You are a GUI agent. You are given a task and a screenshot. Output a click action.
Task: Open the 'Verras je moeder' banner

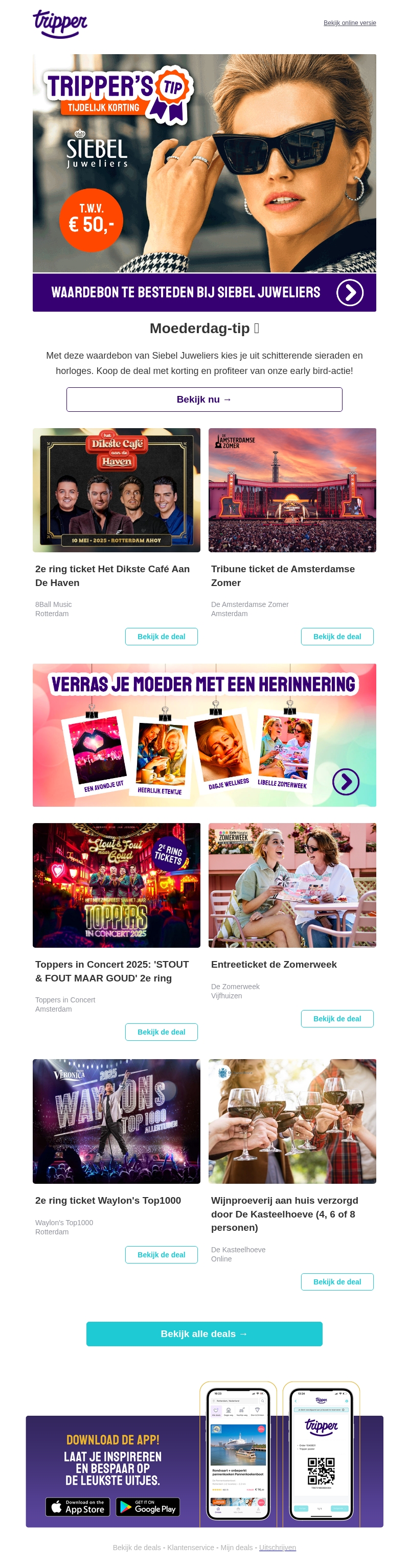tap(204, 735)
